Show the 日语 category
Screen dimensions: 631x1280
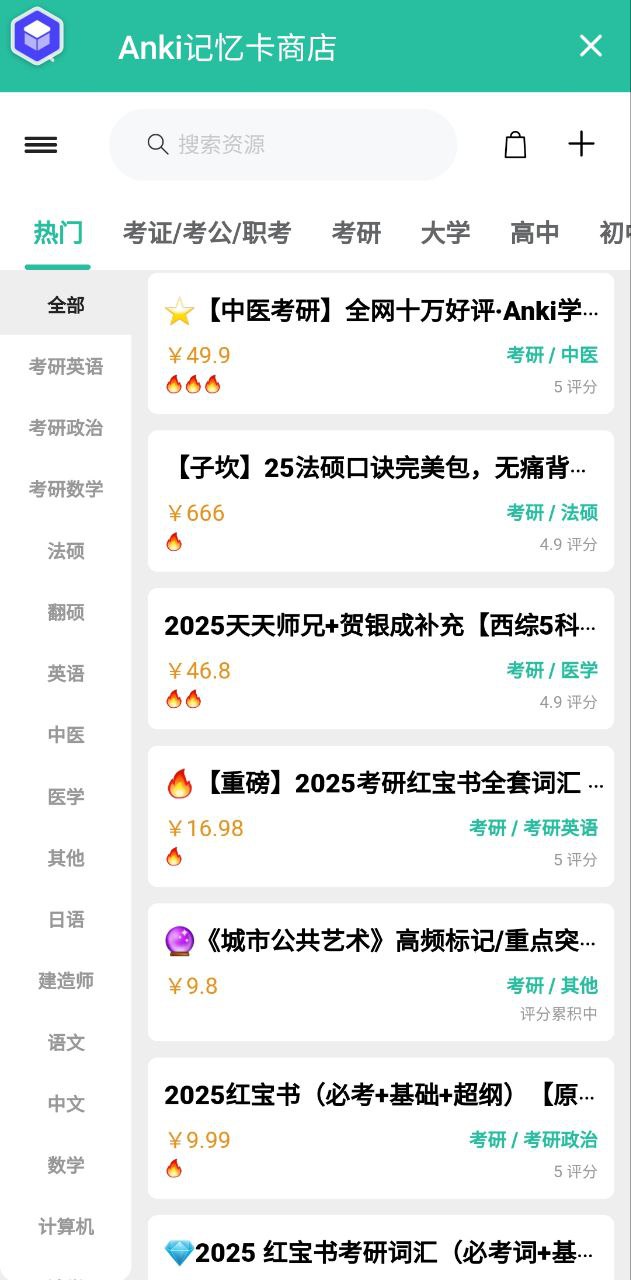pyautogui.click(x=66, y=919)
